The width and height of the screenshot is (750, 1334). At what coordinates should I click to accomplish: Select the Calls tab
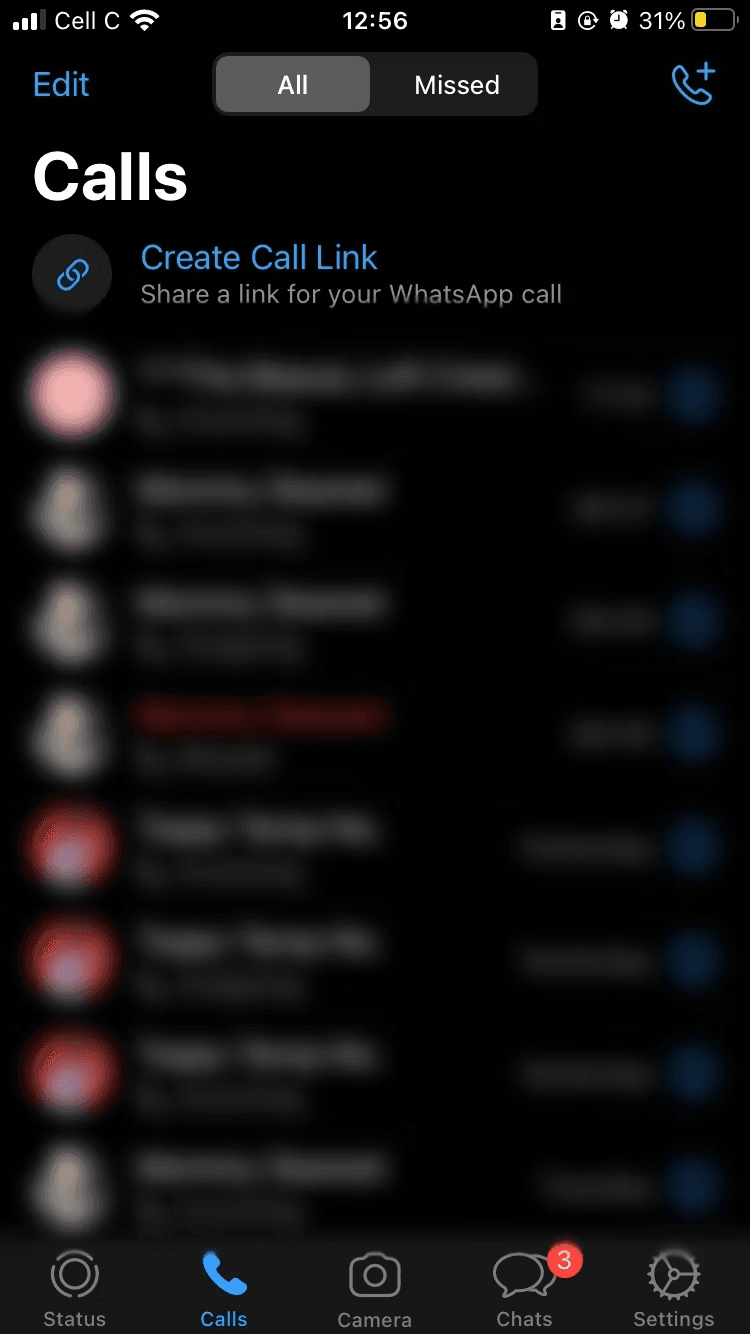pos(224,1291)
